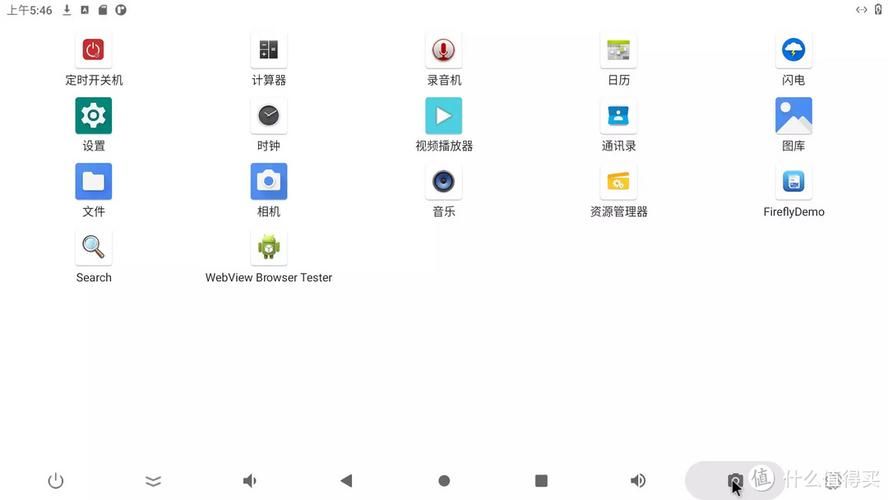Screen dimensions: 888x500
Task: Launch WebView Browser Tester
Action: 268,248
